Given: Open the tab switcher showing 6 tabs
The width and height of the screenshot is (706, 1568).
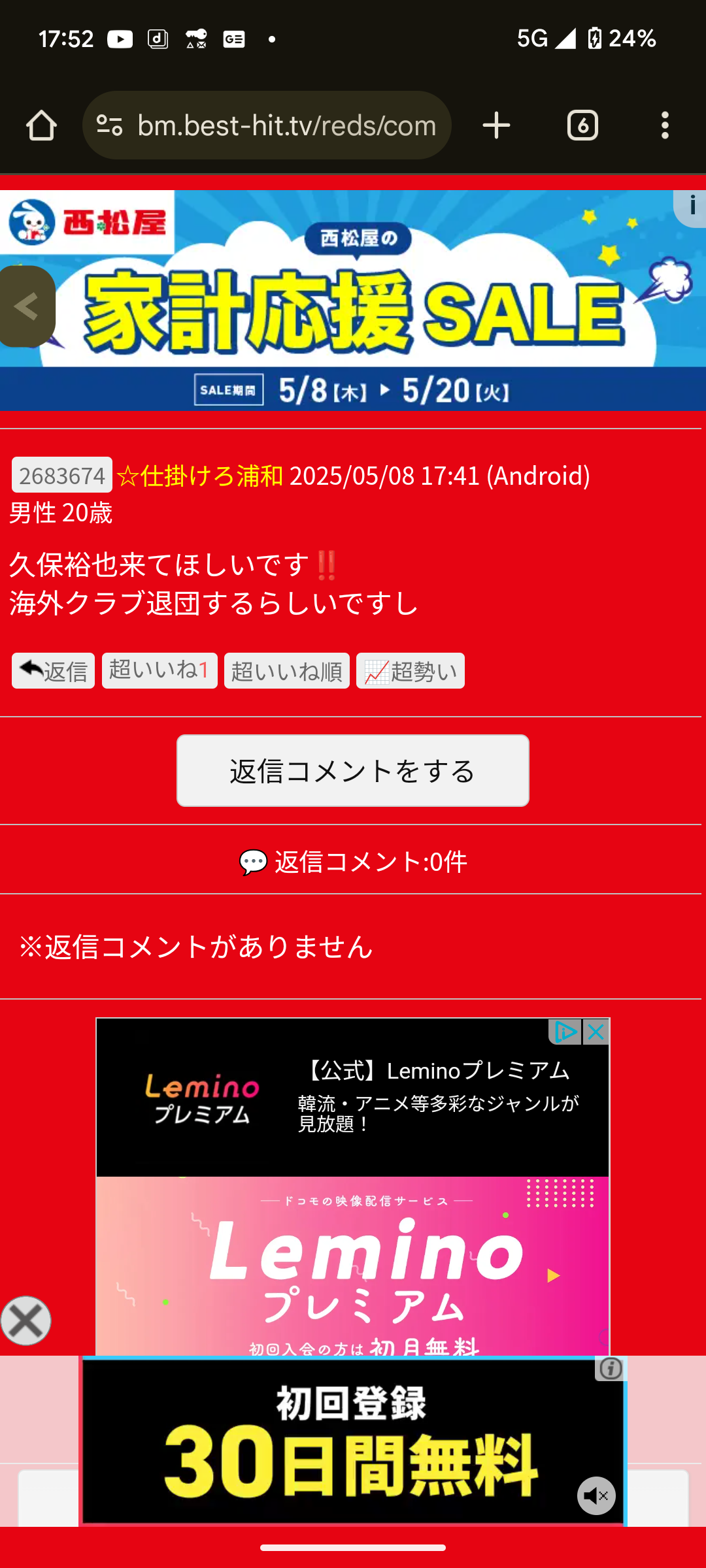Looking at the screenshot, I should (x=582, y=125).
